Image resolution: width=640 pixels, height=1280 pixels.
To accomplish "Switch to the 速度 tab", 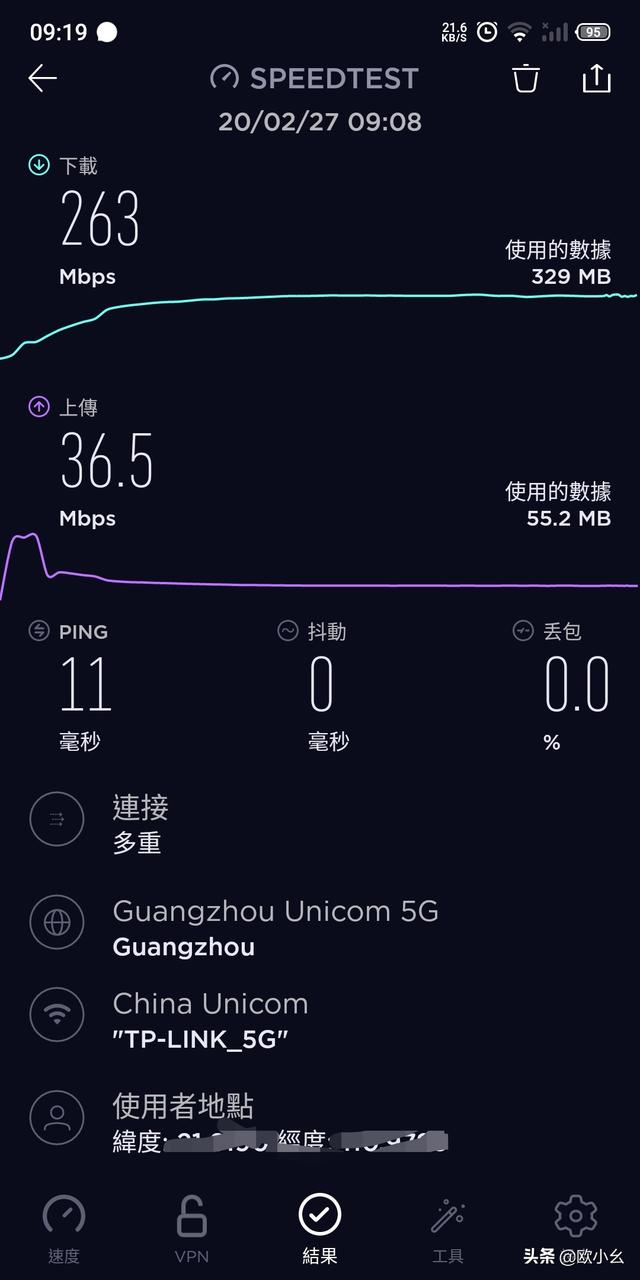I will [x=64, y=1230].
